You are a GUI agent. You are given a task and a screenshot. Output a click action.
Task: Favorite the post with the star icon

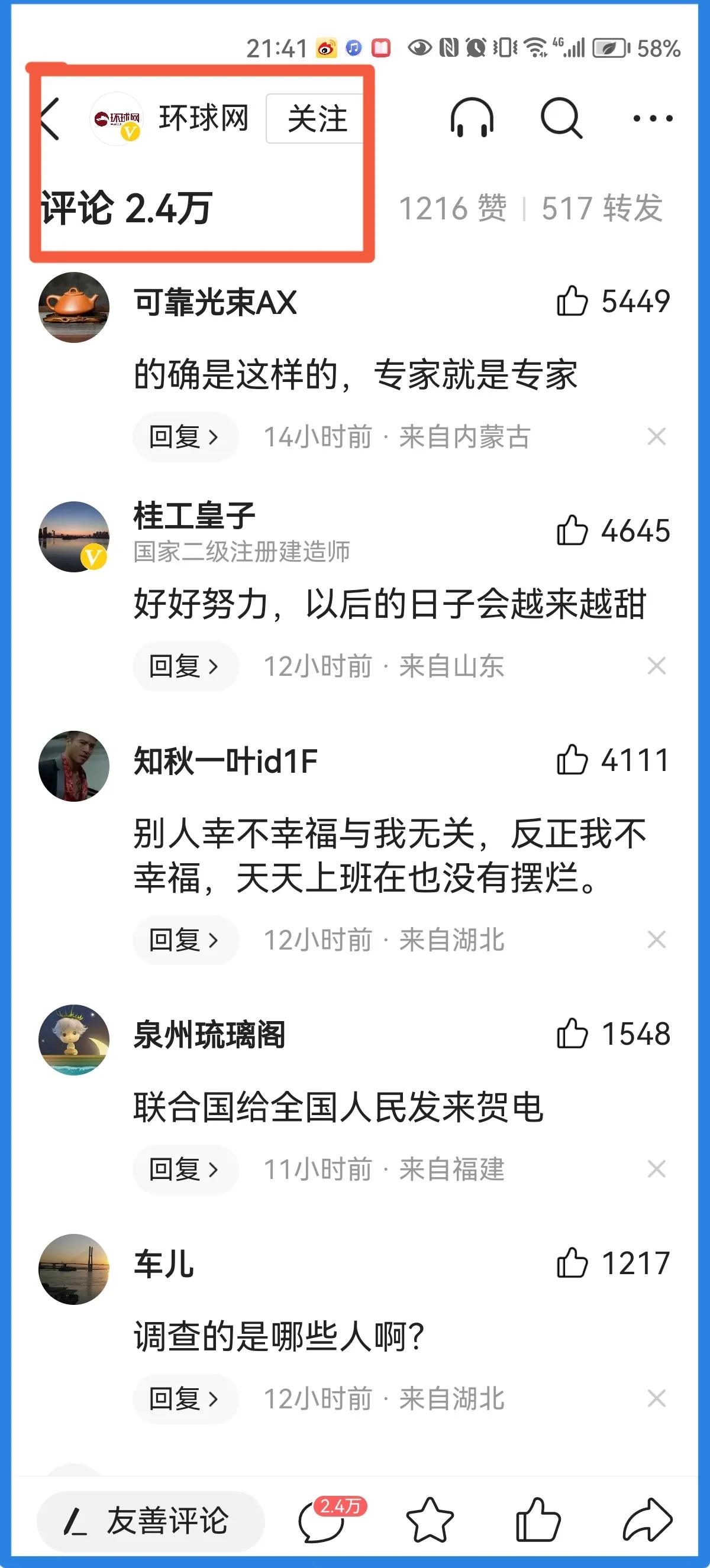(431, 1518)
